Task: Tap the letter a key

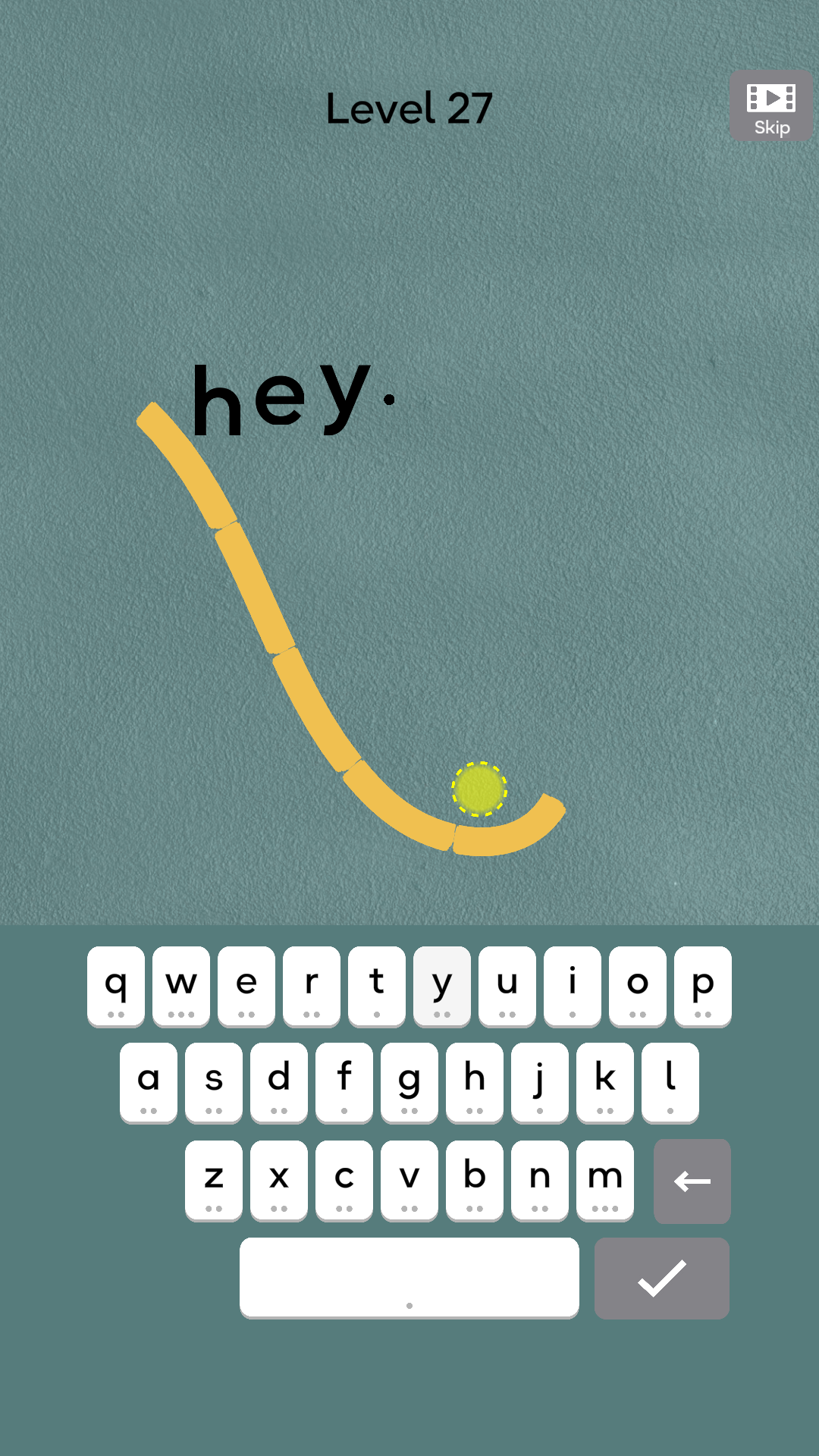Action: [149, 1083]
